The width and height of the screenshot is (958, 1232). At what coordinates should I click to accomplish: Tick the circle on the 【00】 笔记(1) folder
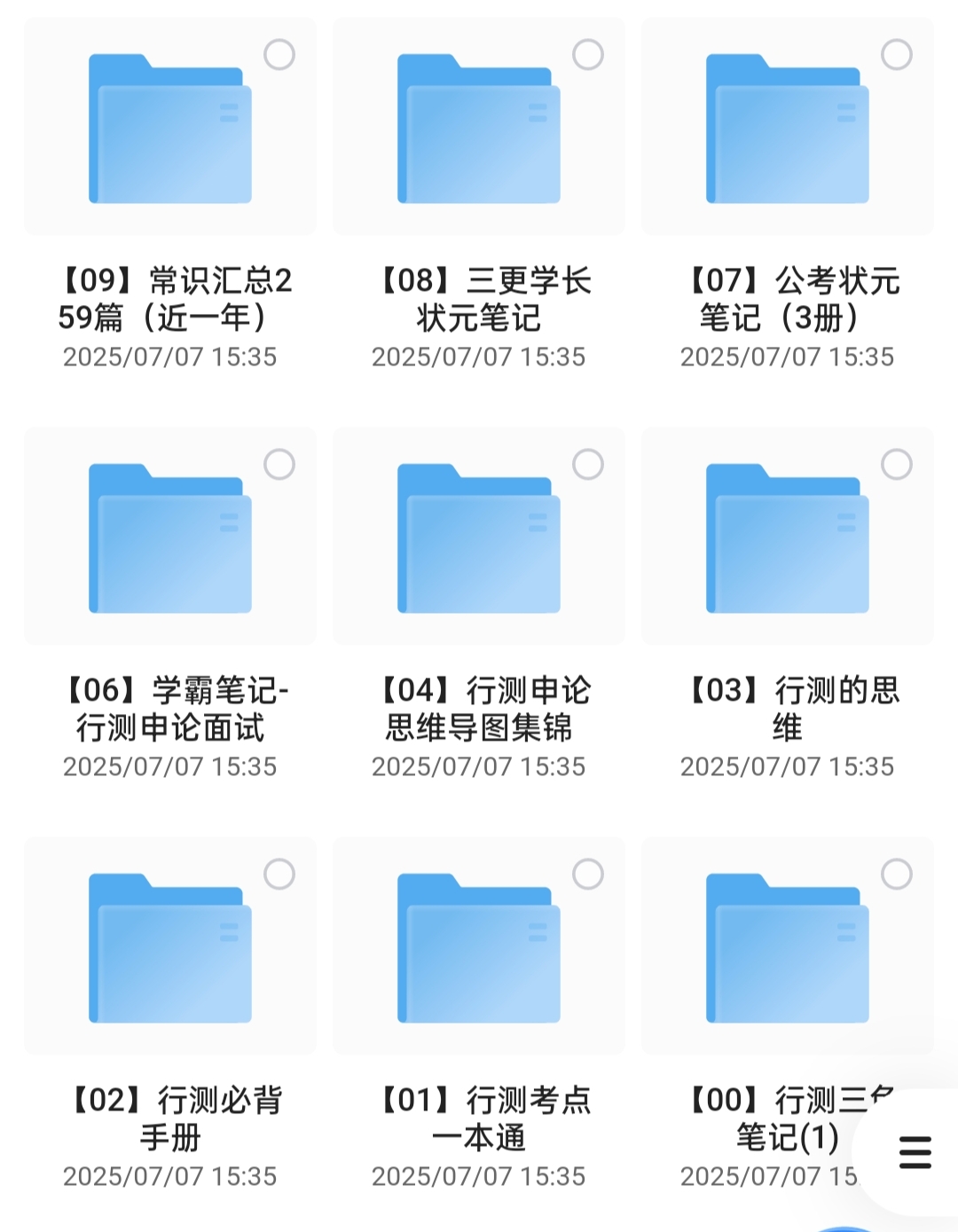coord(897,875)
